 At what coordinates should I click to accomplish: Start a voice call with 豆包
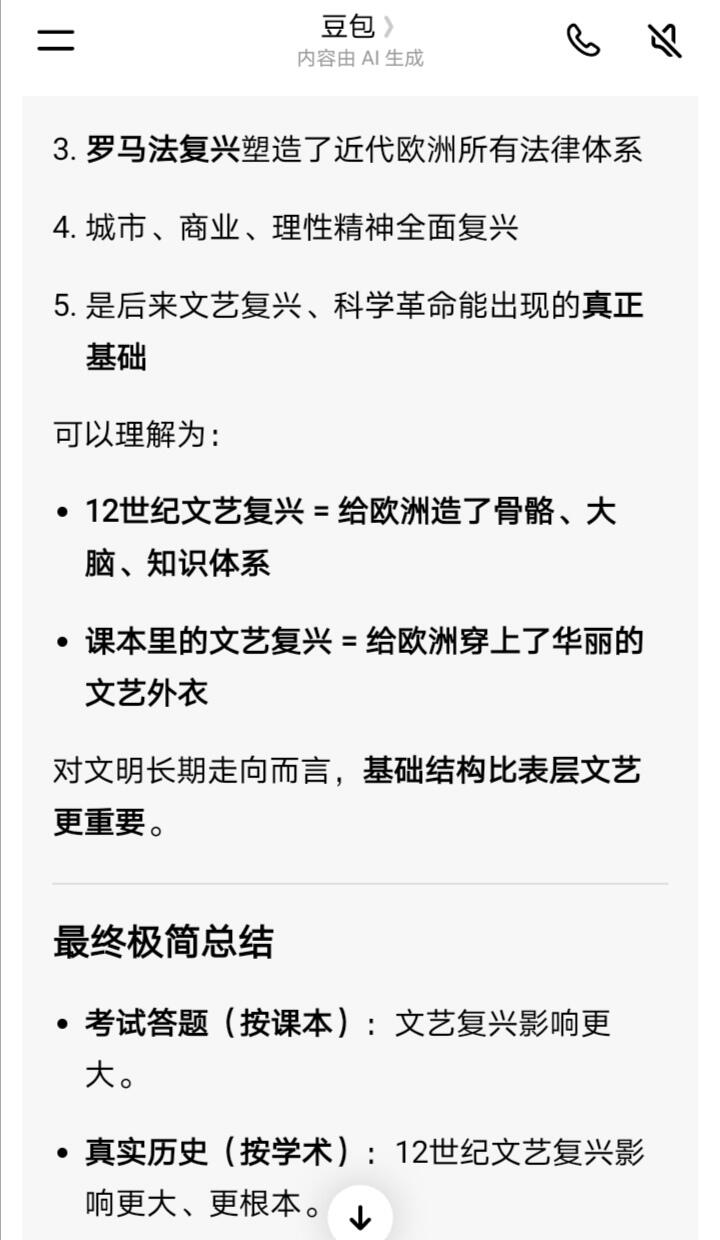point(584,40)
